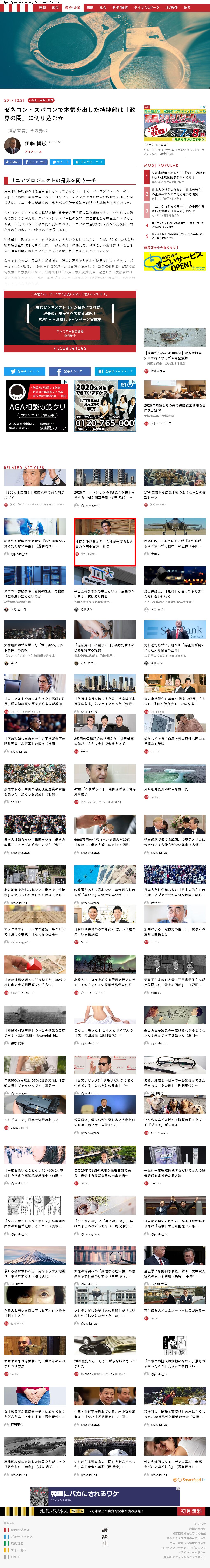Share on Facebook via 記事をシェア
Viewport: 210px width, 1568px height.
(70, 371)
